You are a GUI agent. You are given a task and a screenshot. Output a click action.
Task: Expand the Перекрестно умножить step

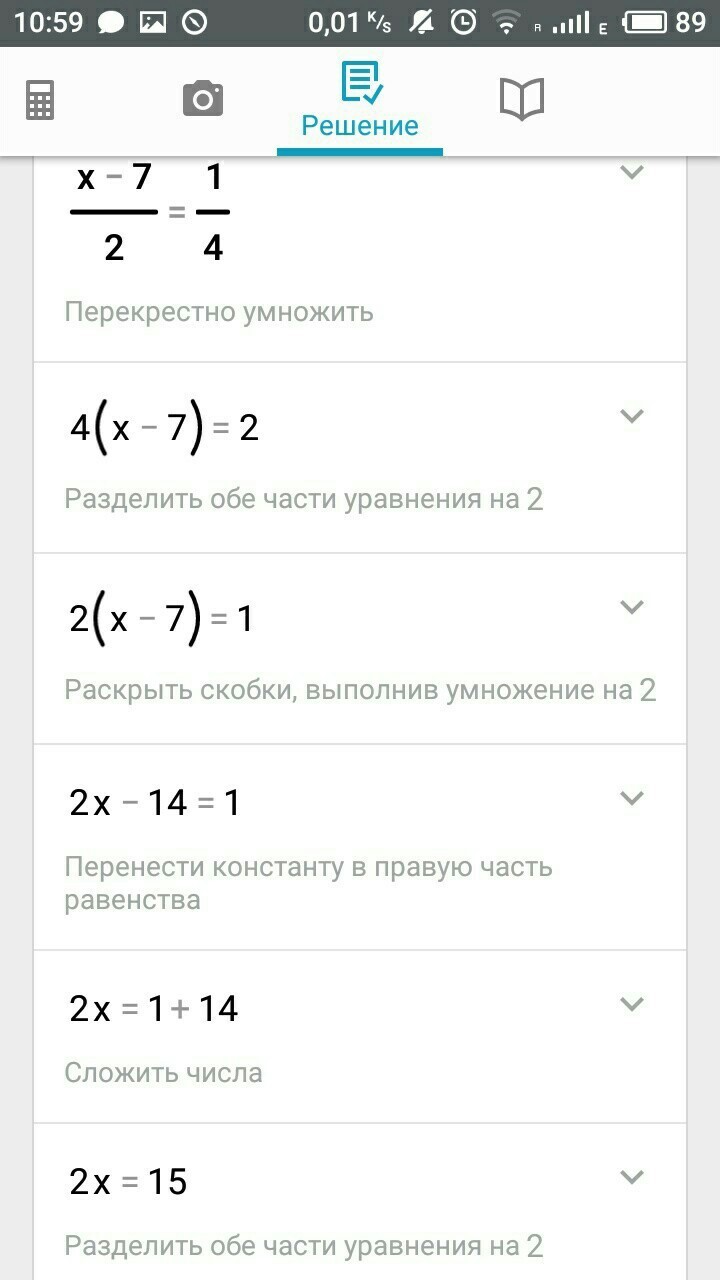[x=631, y=172]
